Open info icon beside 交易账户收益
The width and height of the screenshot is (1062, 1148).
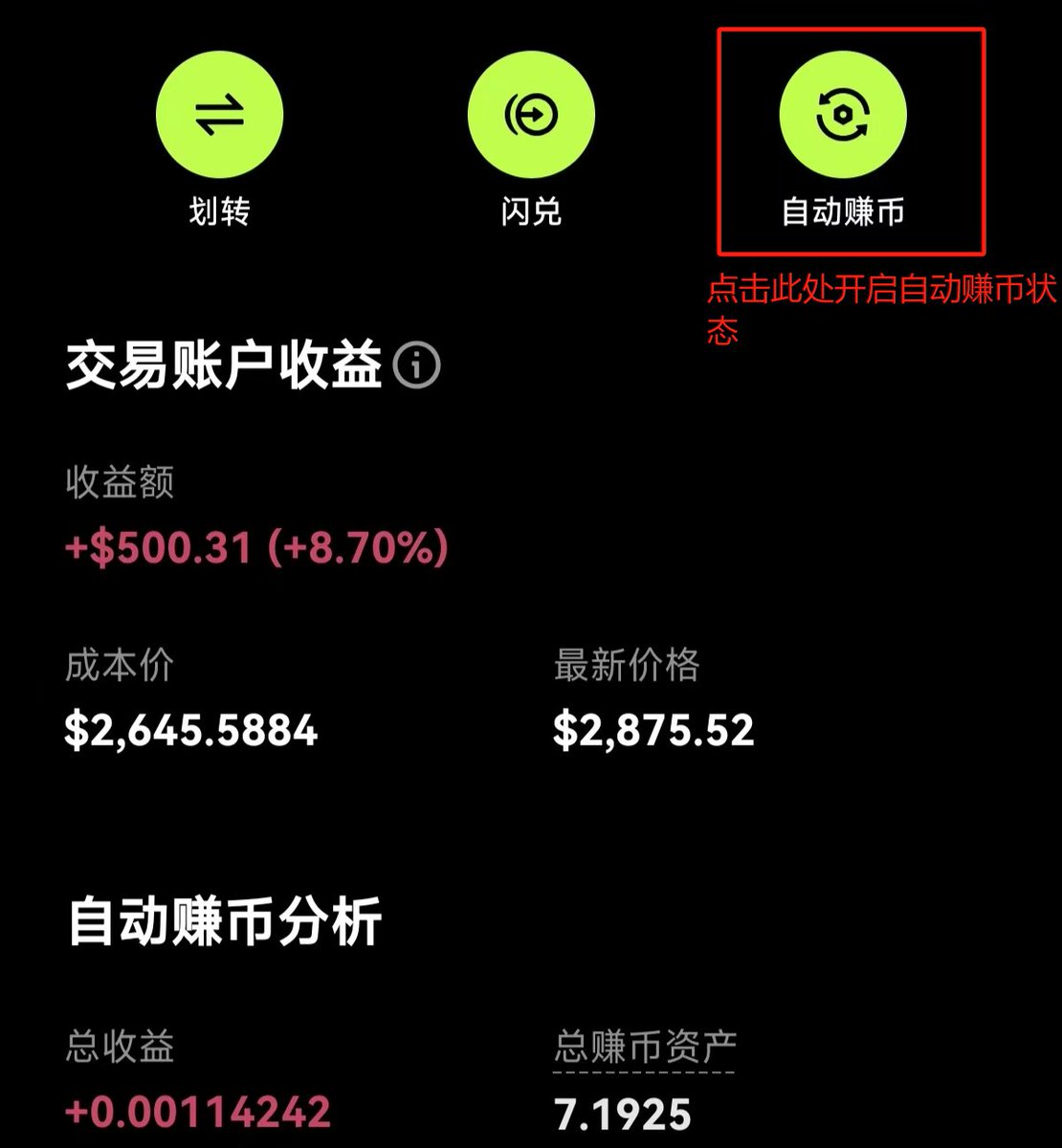pyautogui.click(x=416, y=365)
